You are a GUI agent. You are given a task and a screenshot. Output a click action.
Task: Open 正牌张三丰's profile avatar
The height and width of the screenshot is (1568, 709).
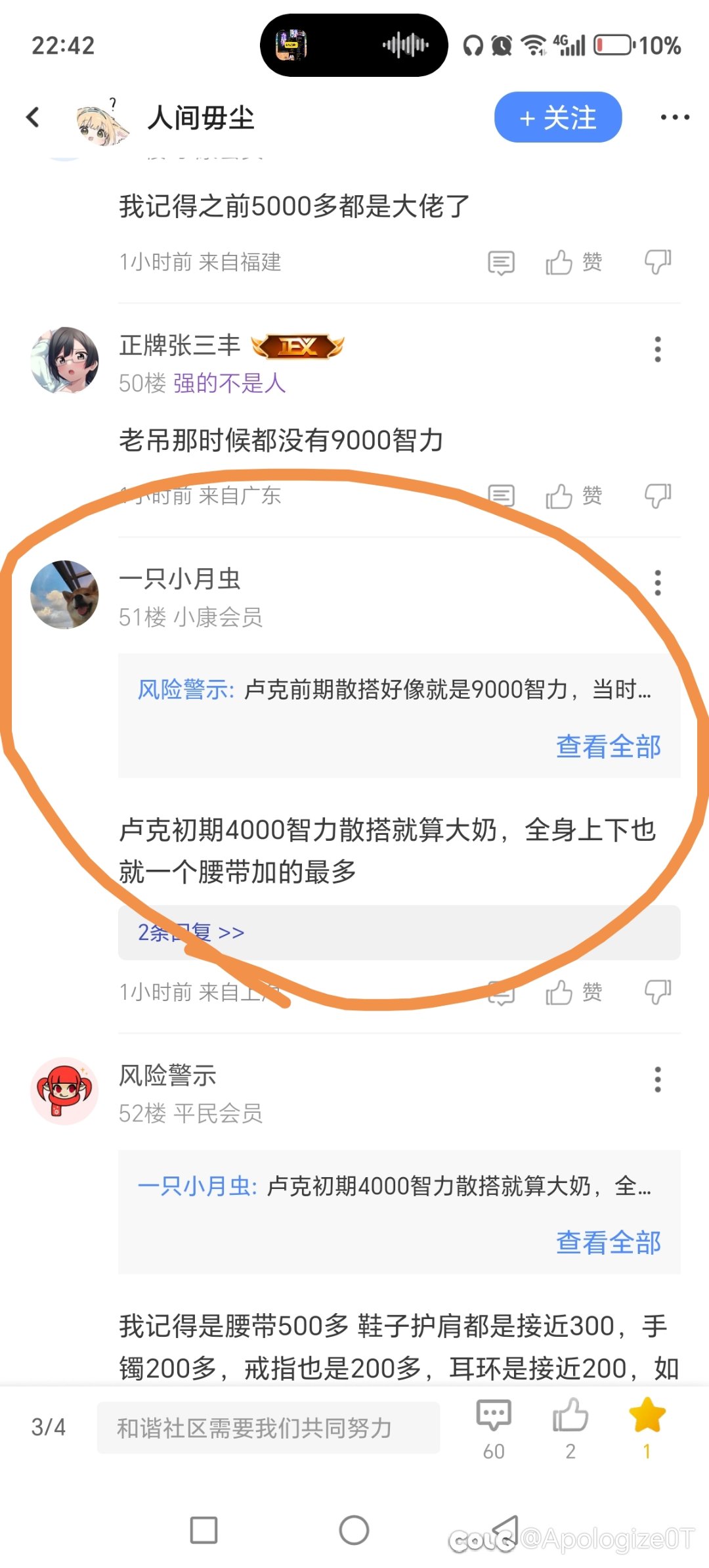(x=64, y=360)
